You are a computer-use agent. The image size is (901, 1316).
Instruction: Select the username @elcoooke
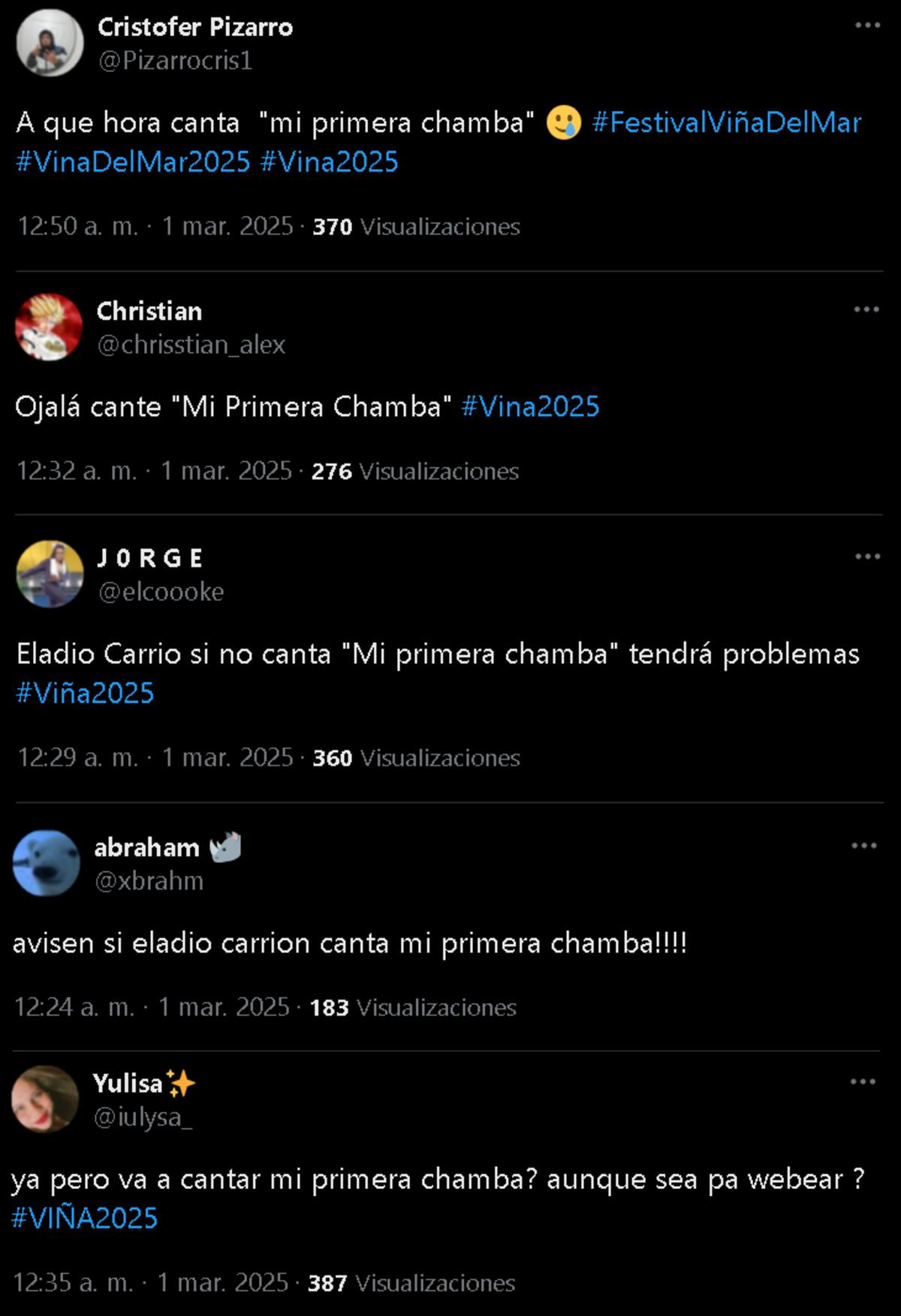pos(161,592)
